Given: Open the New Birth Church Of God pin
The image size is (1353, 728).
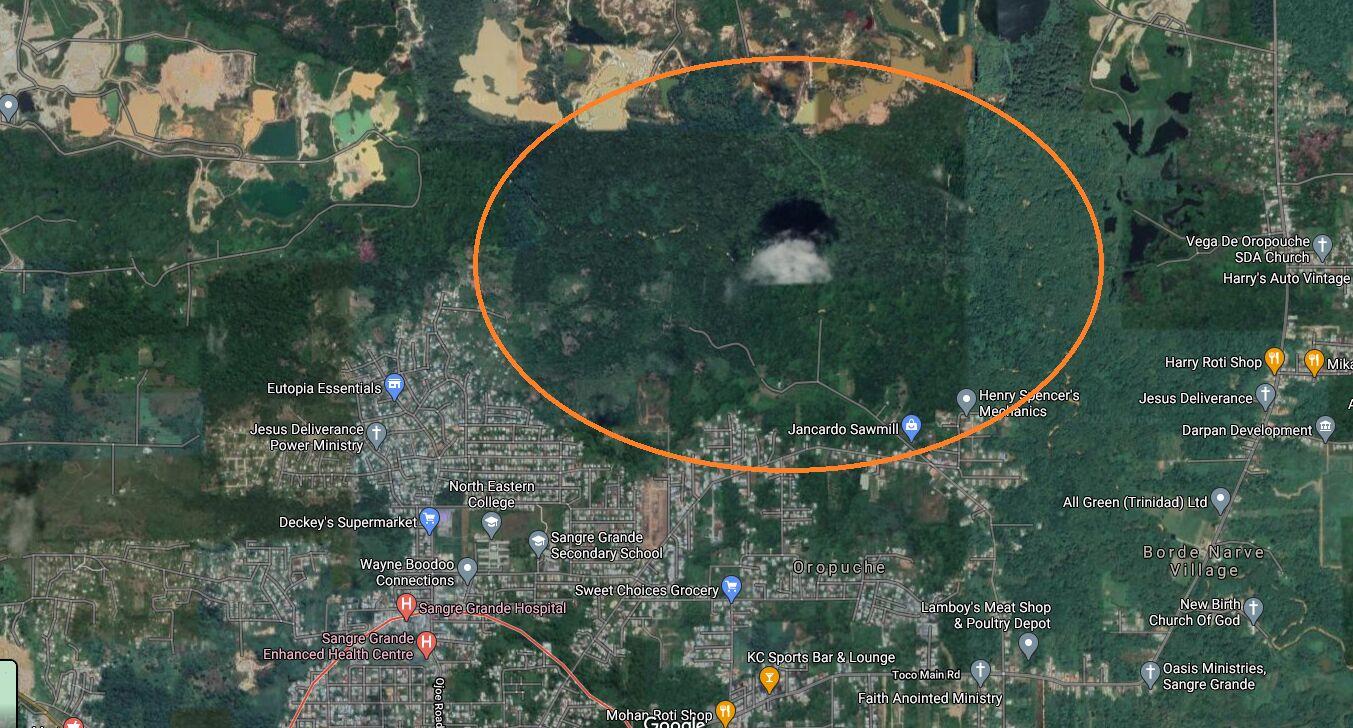Looking at the screenshot, I should [x=1254, y=608].
